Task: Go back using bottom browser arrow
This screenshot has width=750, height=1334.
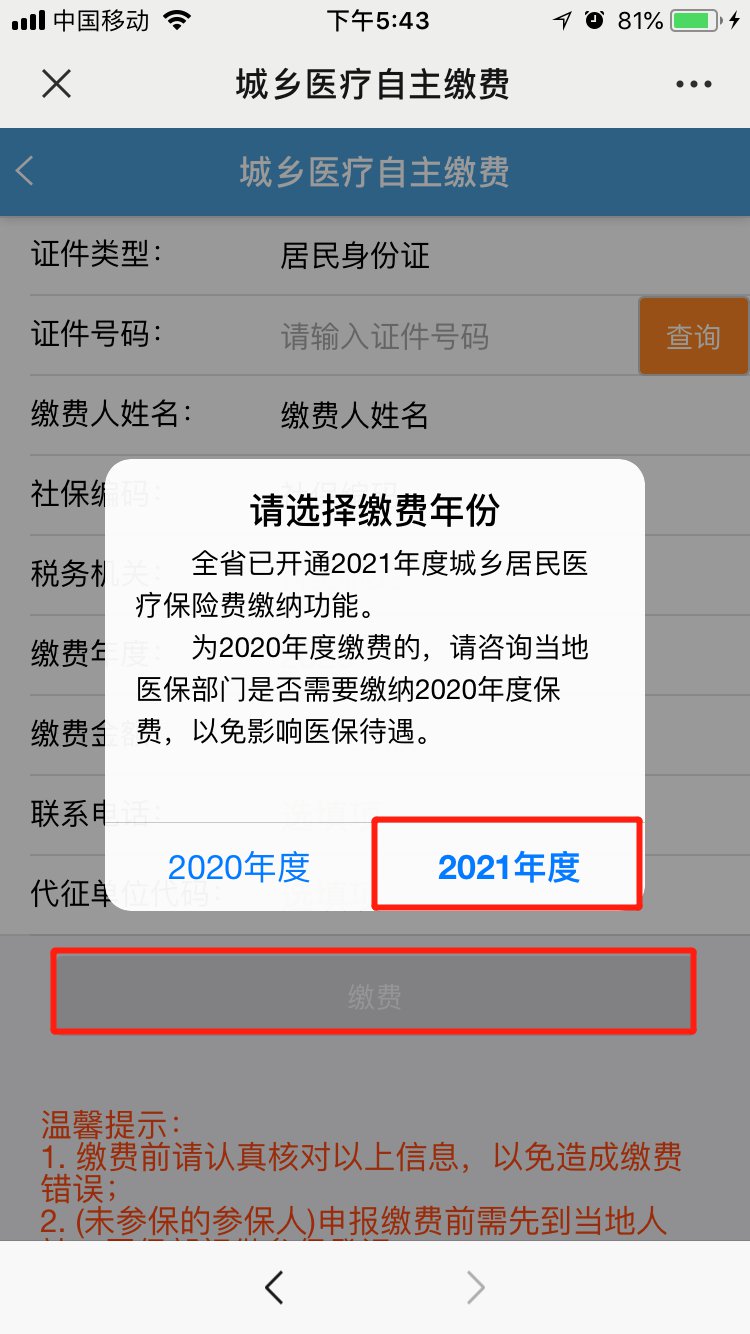Action: pos(274,1288)
